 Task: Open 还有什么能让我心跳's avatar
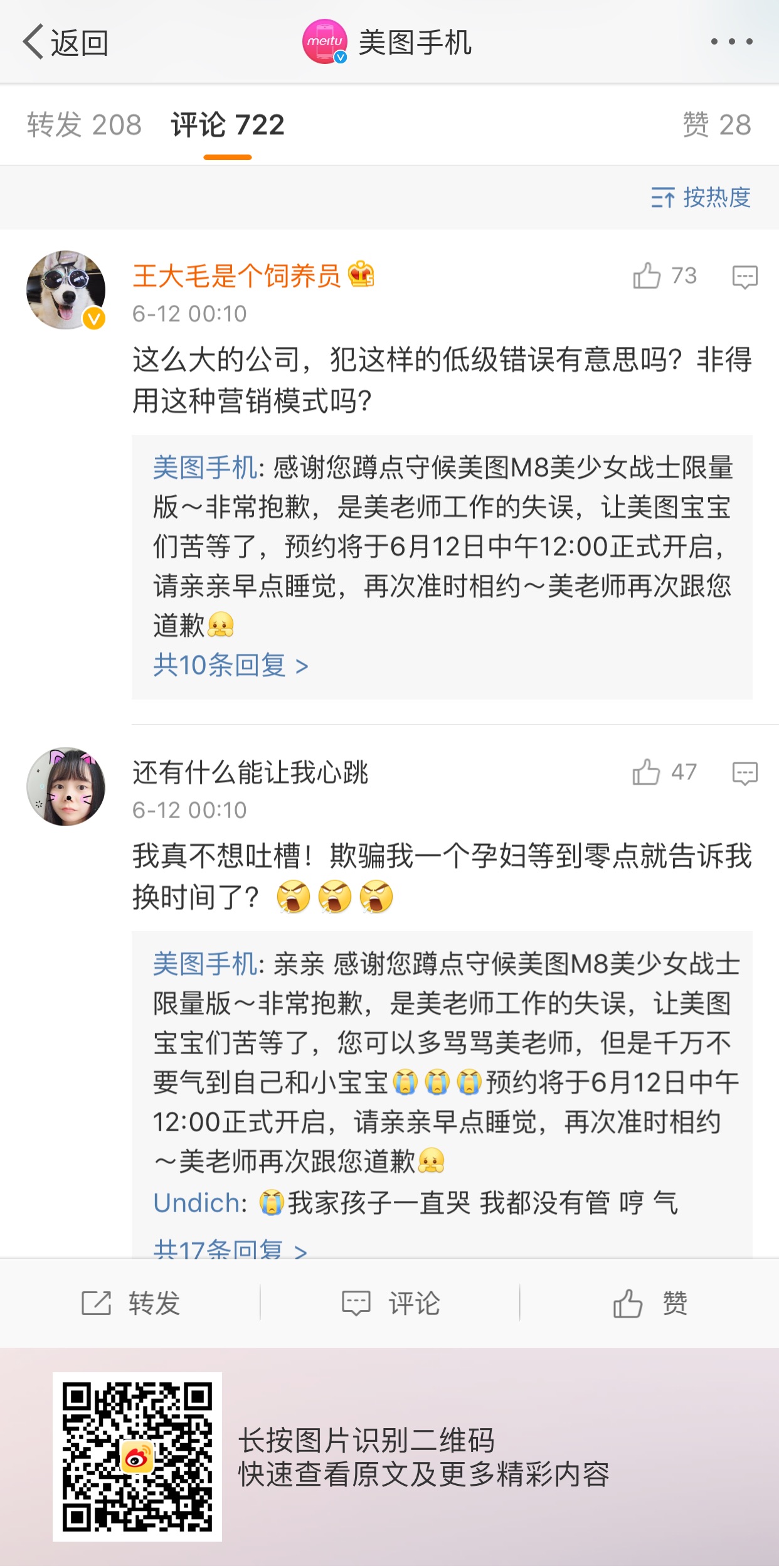[x=66, y=786]
